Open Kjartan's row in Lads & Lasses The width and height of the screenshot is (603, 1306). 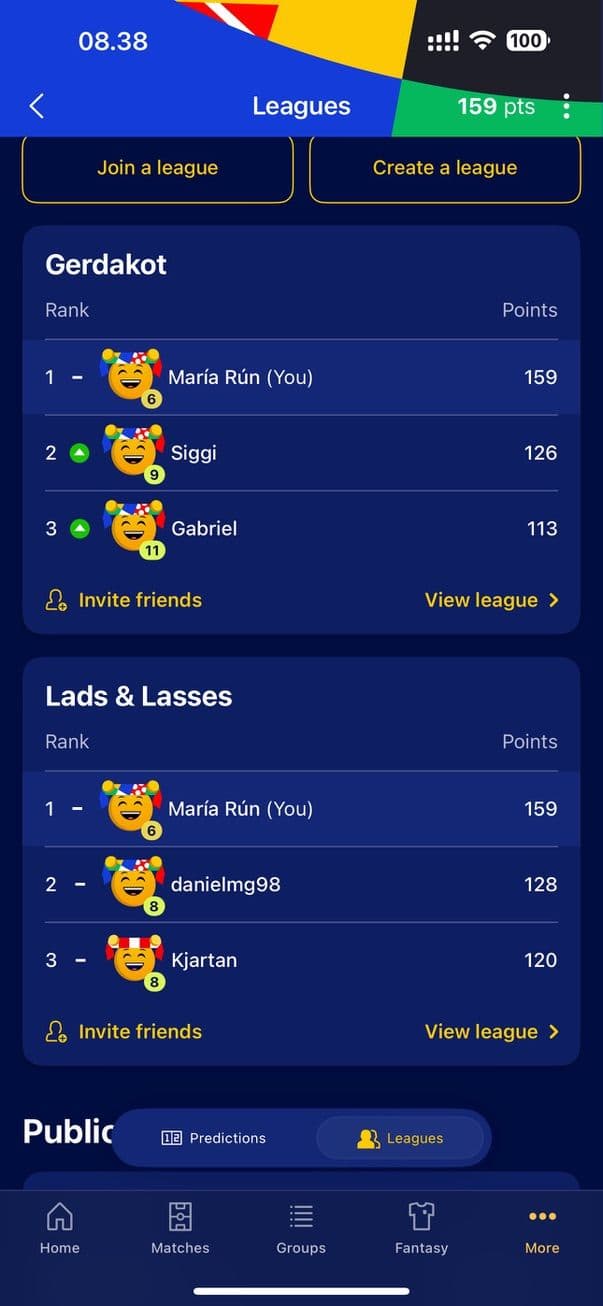[300, 960]
